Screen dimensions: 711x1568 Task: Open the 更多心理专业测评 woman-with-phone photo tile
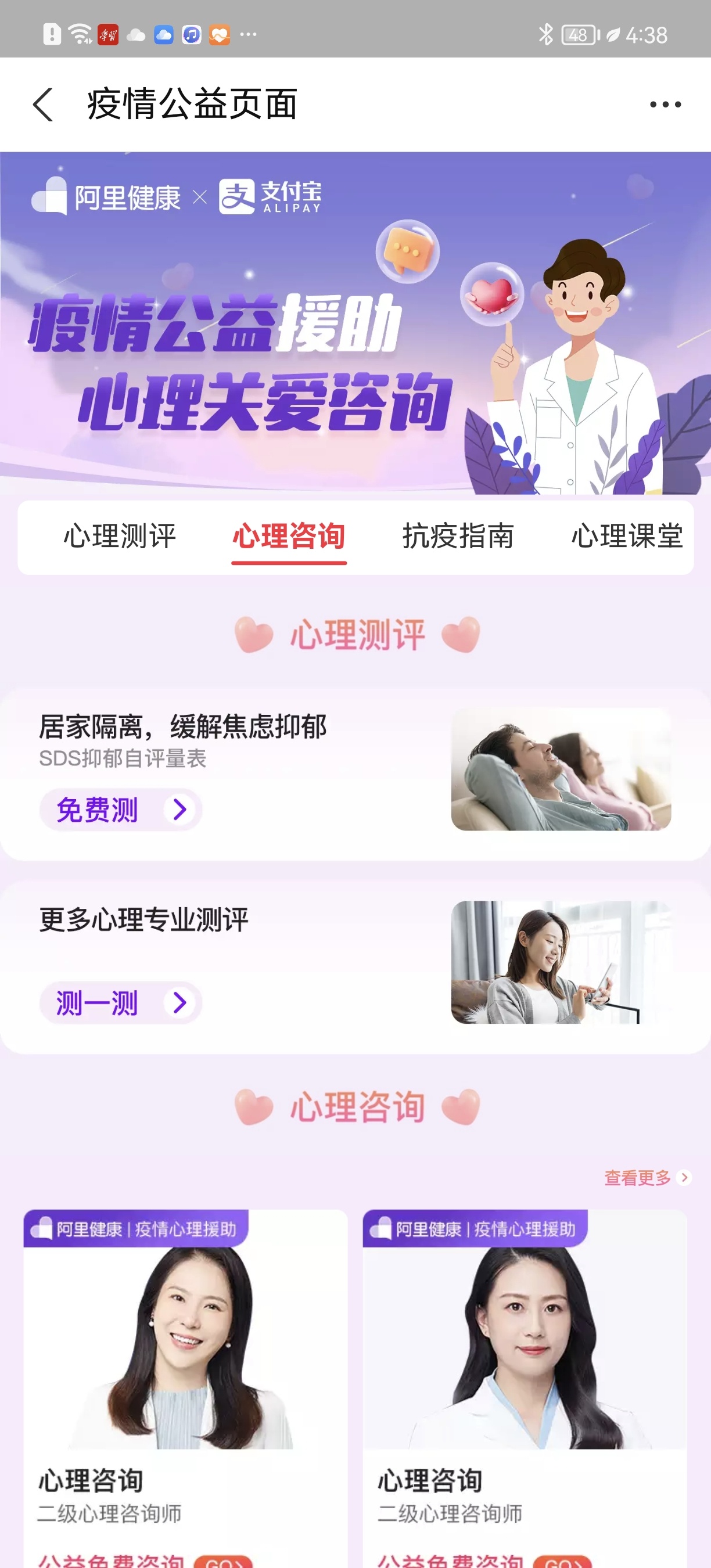click(x=561, y=962)
